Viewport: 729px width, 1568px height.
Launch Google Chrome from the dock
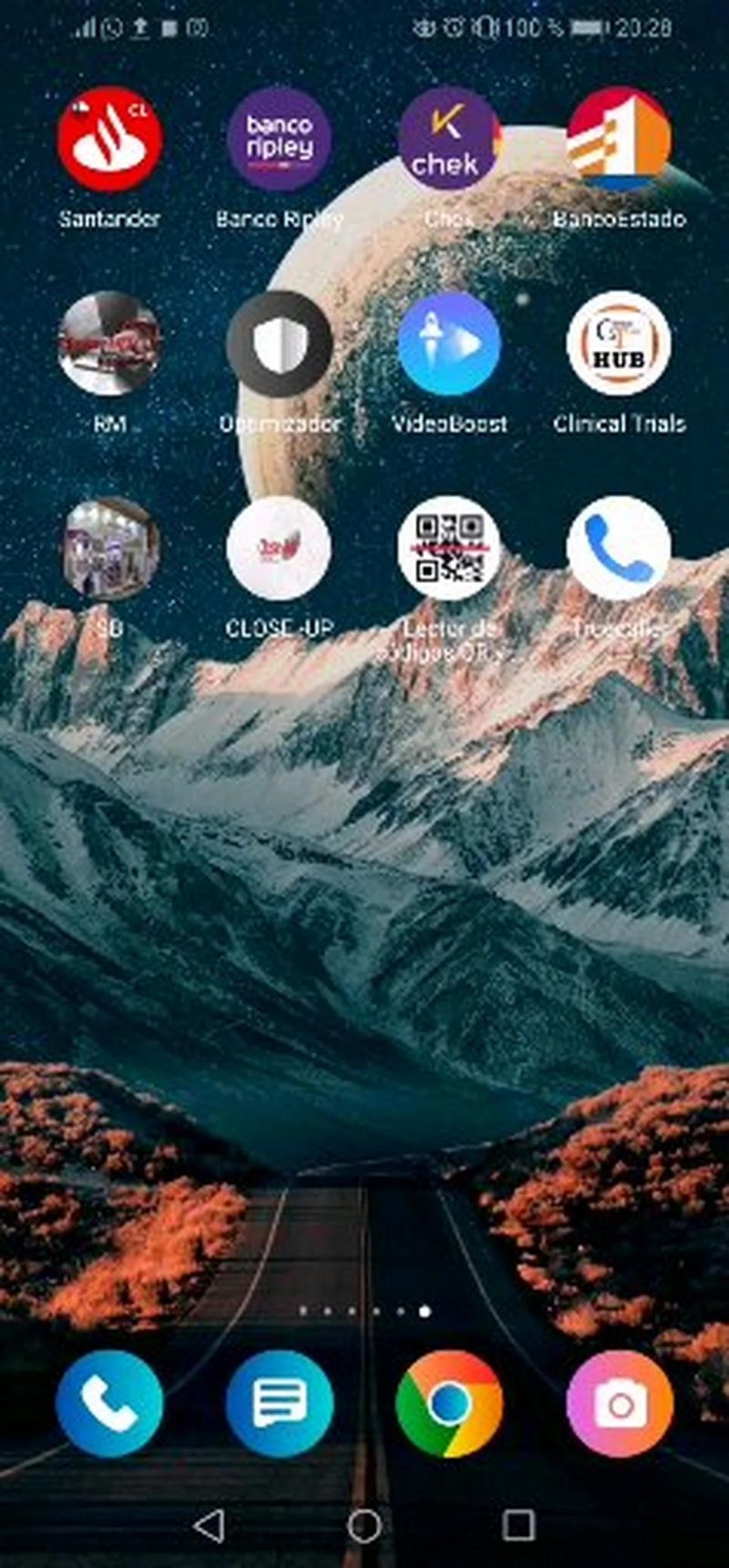pyautogui.click(x=449, y=1404)
